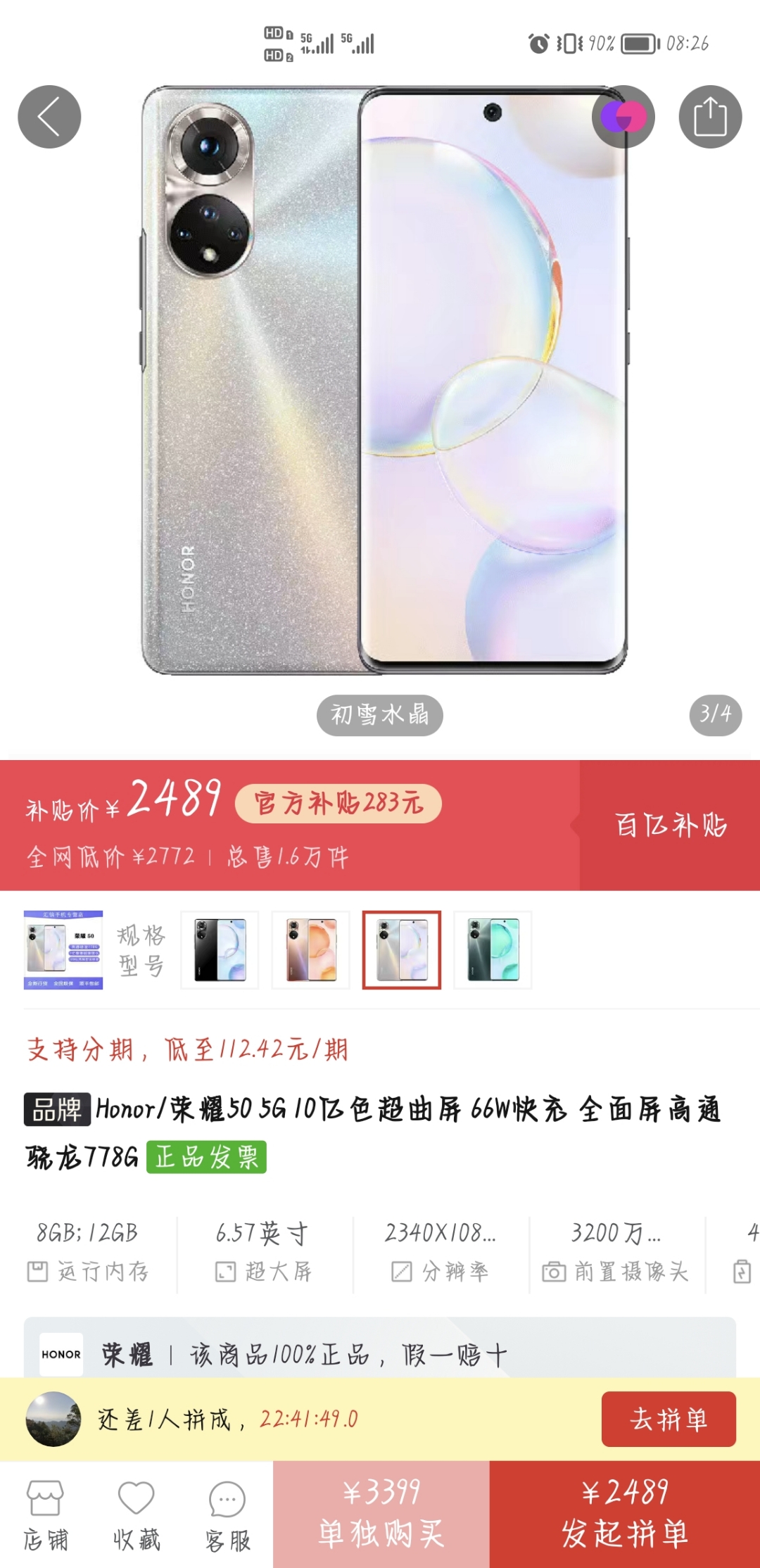760x1568 pixels.
Task: Select the green color variant thumbnail
Action: pos(493,950)
